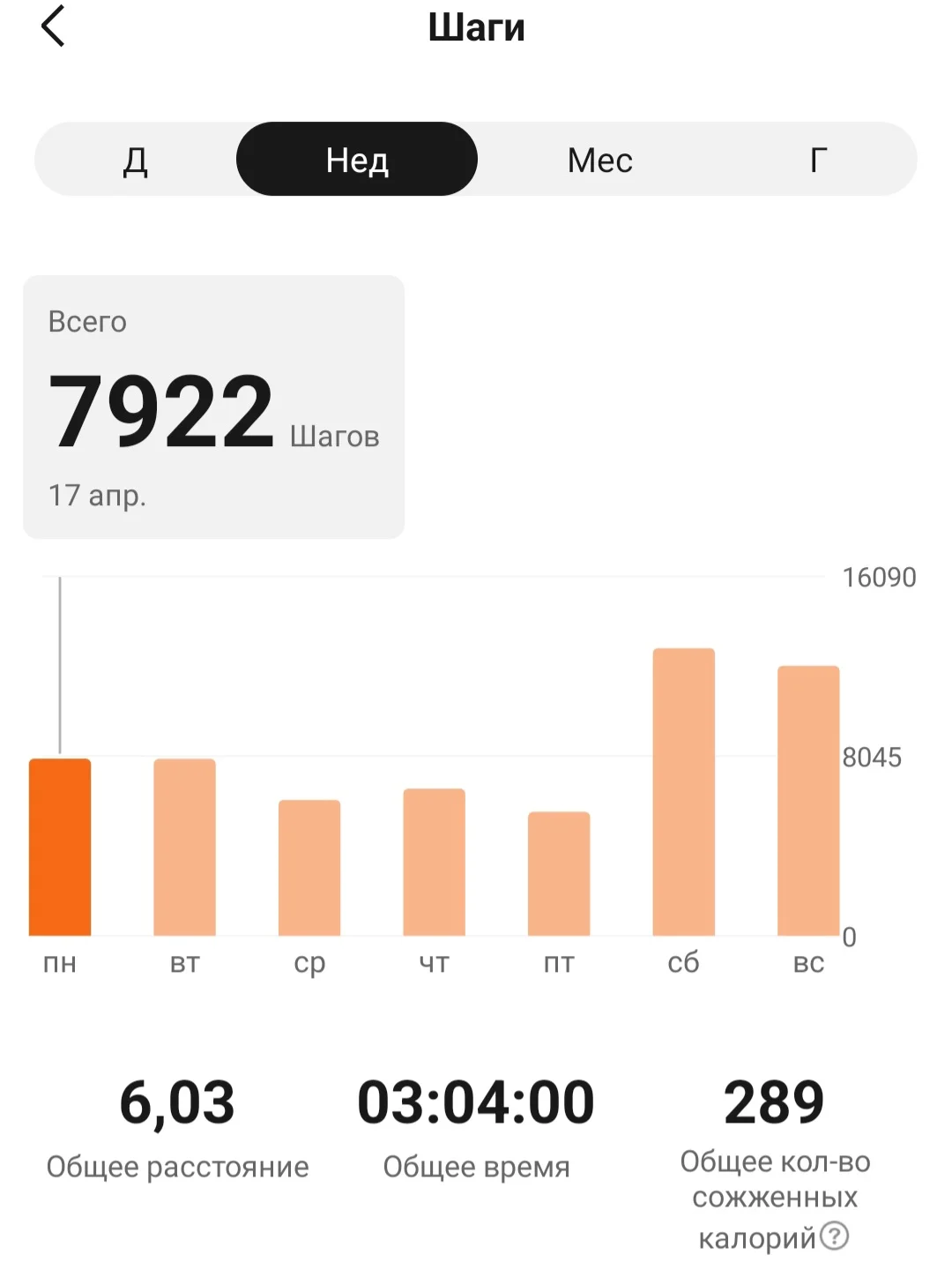Open the burned calories help icon
The image size is (952, 1277).
(x=834, y=1236)
